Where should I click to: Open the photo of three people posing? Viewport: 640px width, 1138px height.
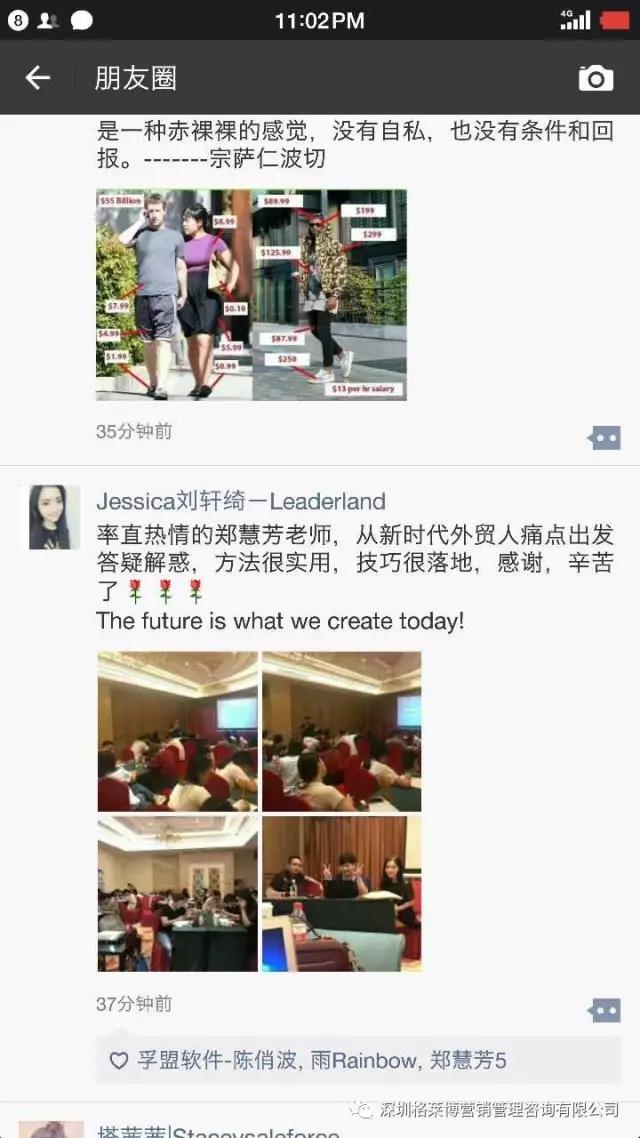[341, 893]
